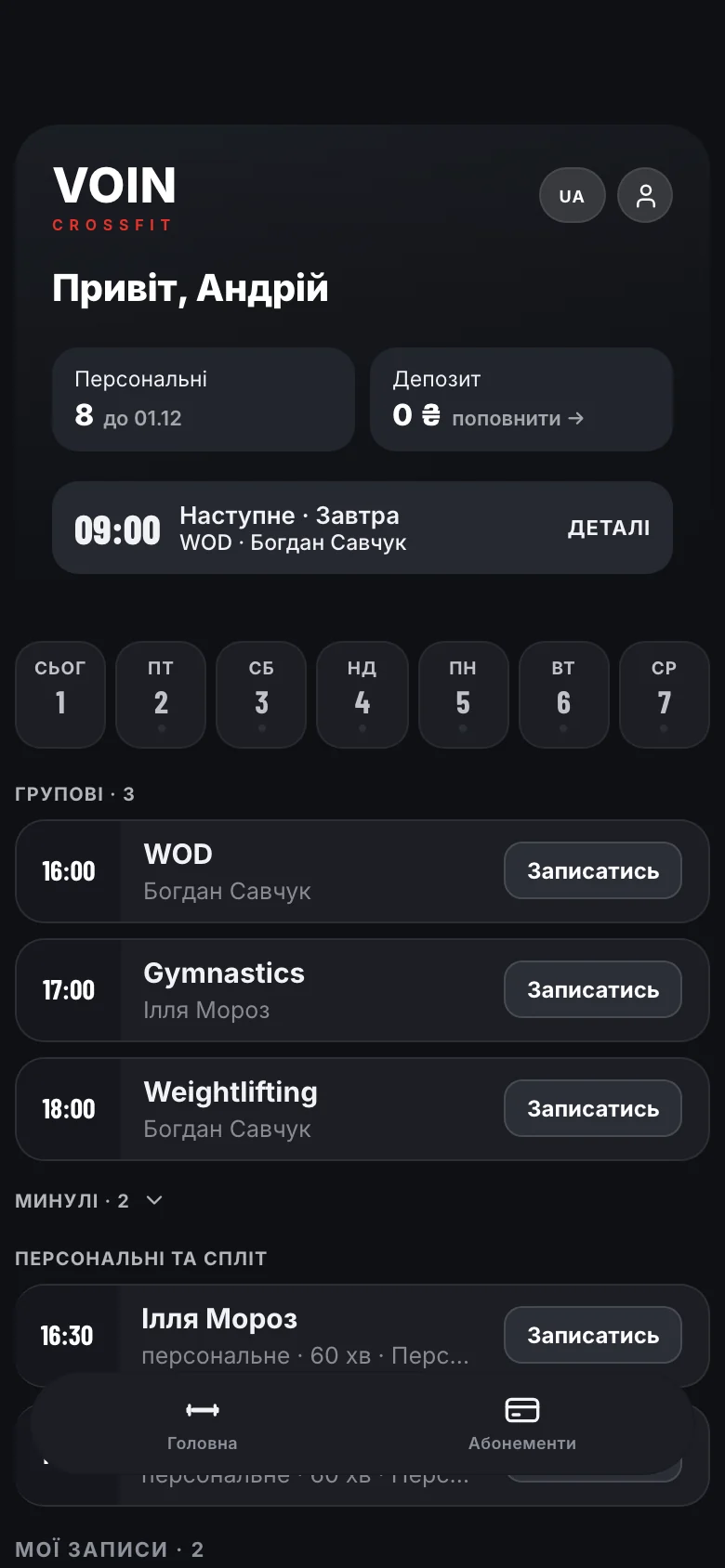This screenshot has width=725, height=1568.
Task: Go to the Головна tab
Action: point(203,1425)
